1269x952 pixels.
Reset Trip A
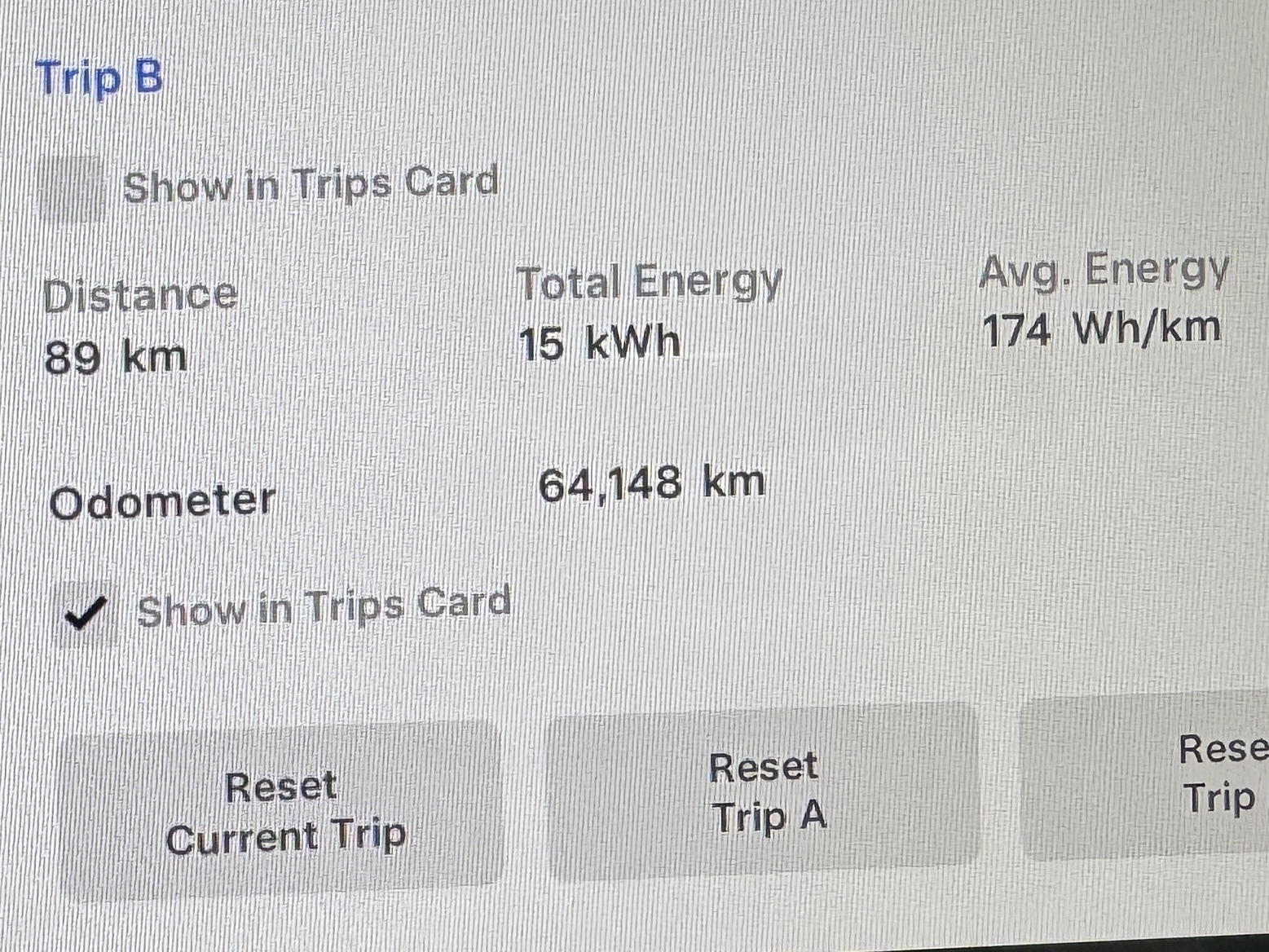tap(764, 792)
